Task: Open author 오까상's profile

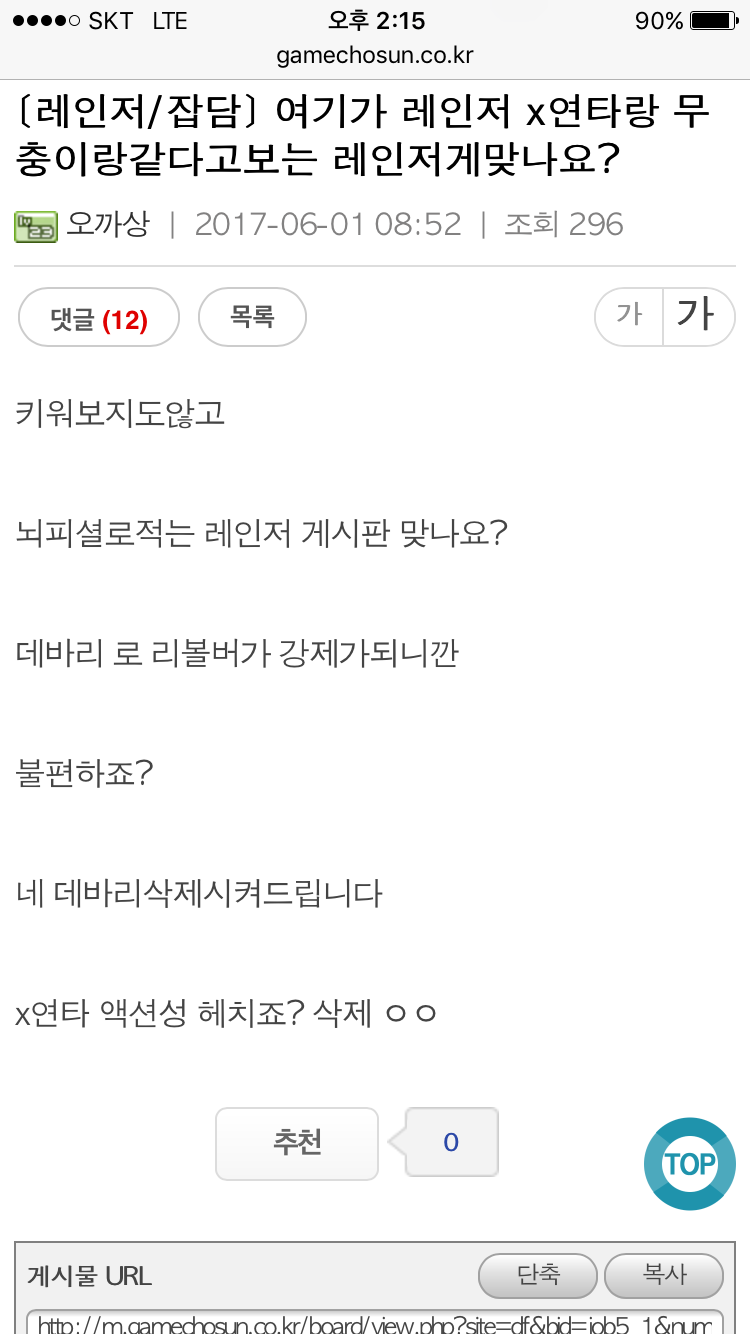Action: [106, 225]
